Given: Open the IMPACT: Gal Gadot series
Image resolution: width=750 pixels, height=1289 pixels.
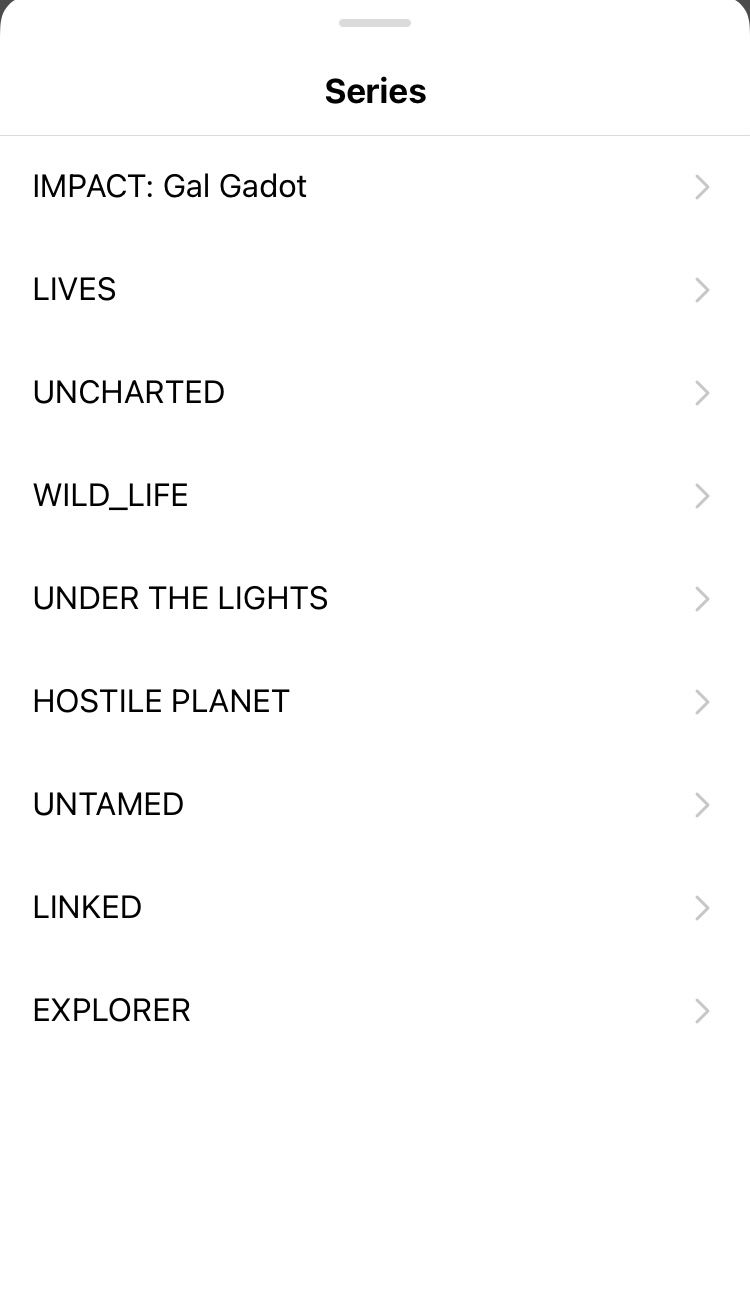Looking at the screenshot, I should 375,187.
